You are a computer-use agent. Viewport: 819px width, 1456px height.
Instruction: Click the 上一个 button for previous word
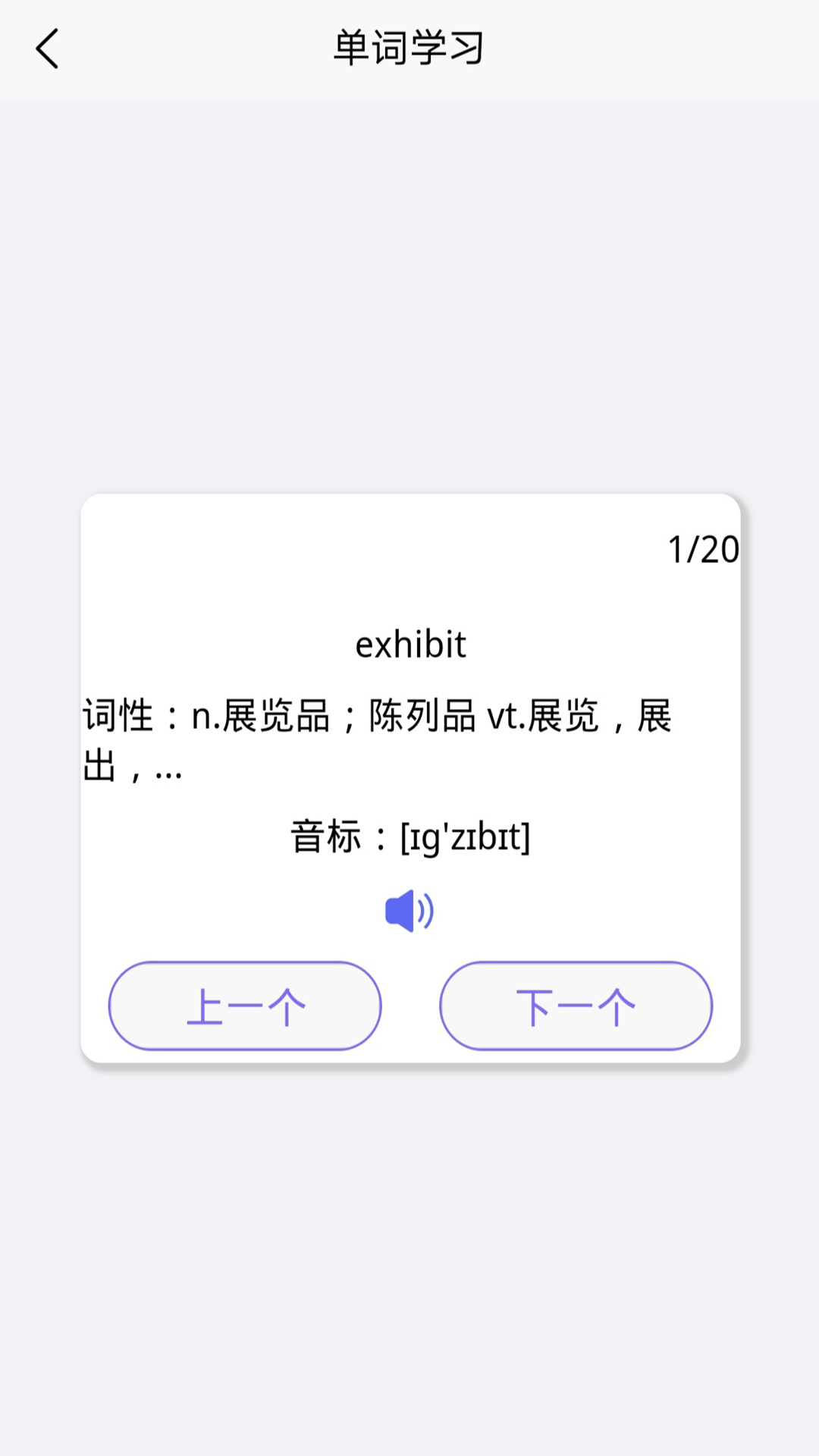coord(244,1006)
